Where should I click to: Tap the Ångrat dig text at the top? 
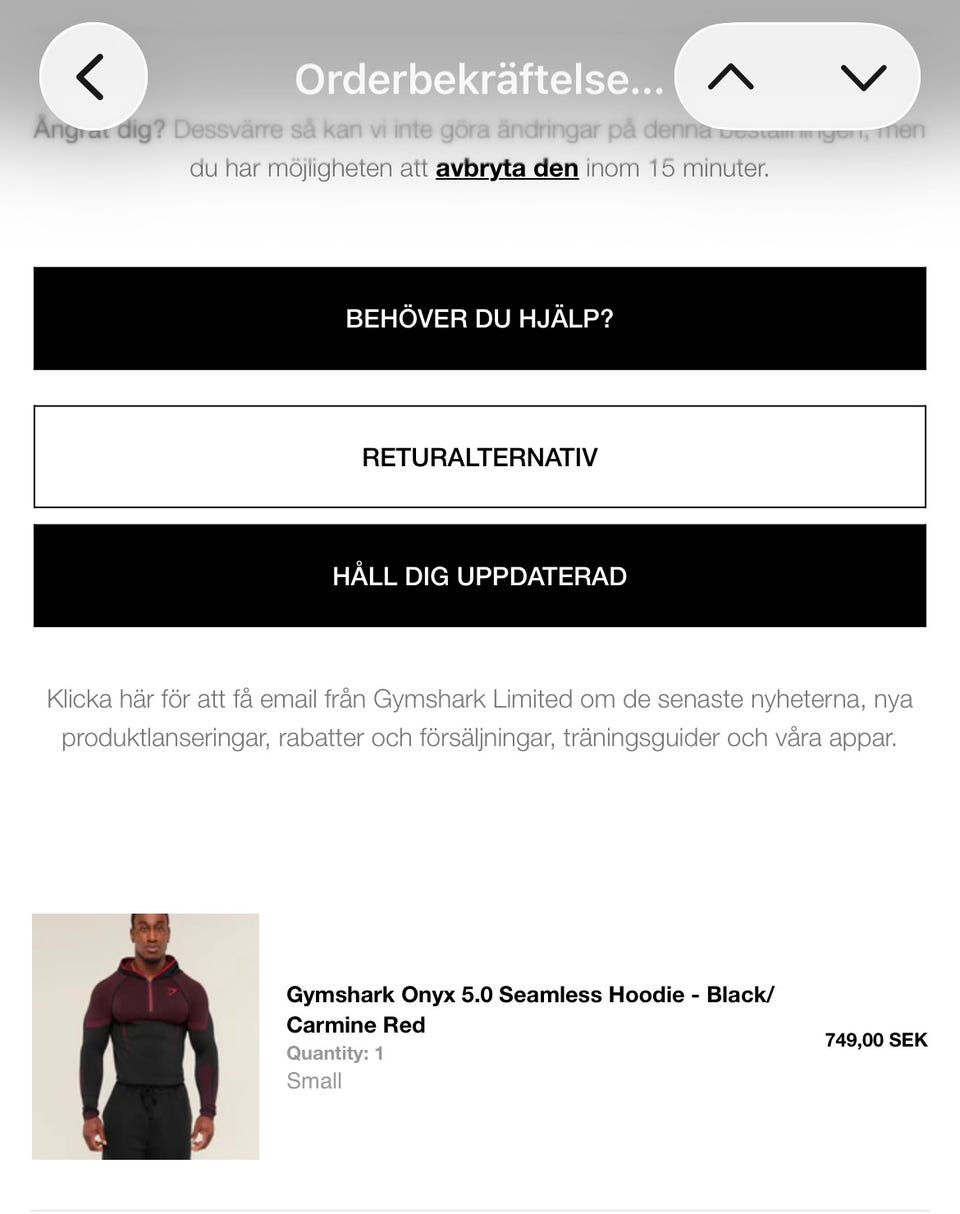click(x=100, y=128)
